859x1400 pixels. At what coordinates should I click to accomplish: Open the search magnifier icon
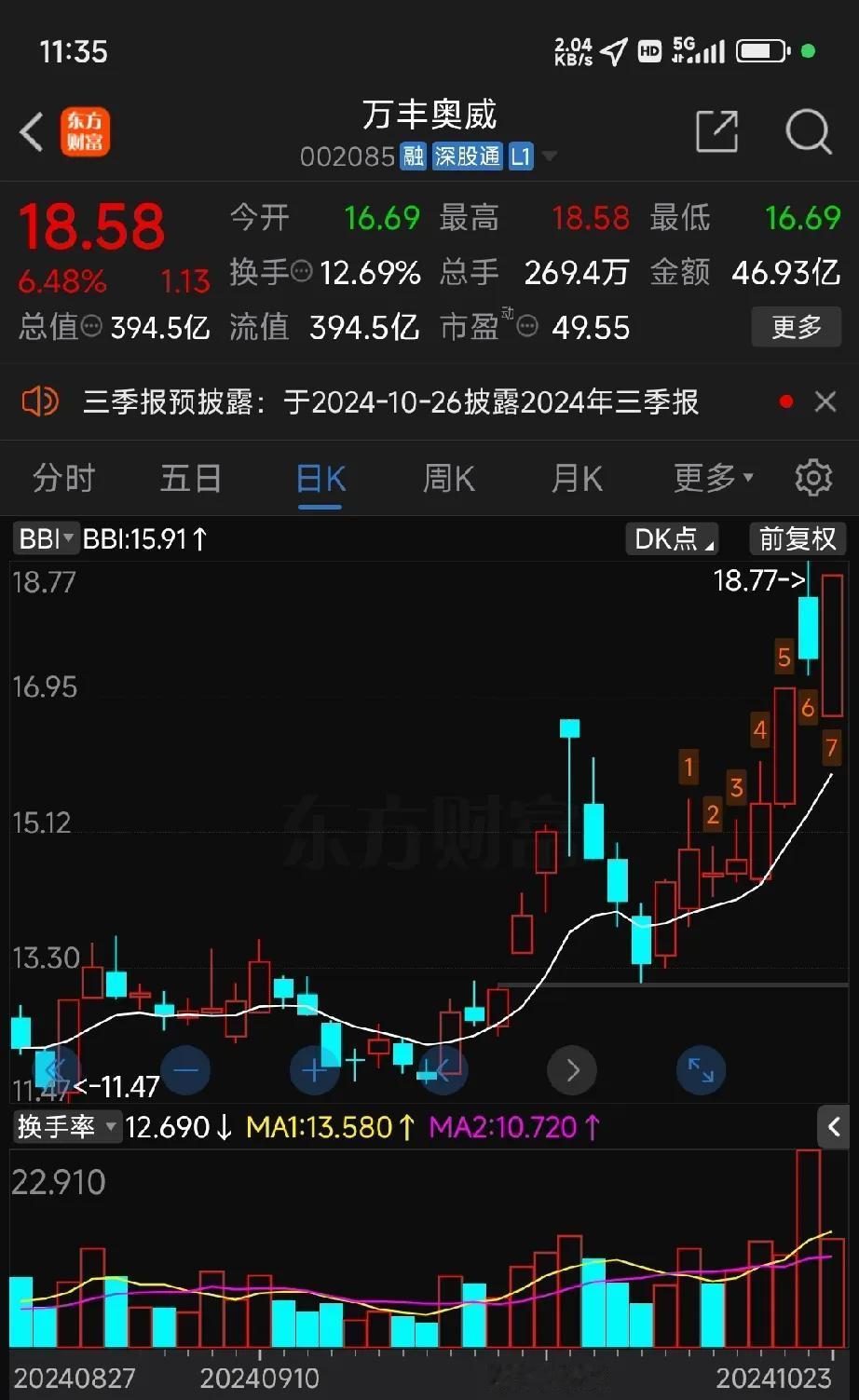click(808, 131)
